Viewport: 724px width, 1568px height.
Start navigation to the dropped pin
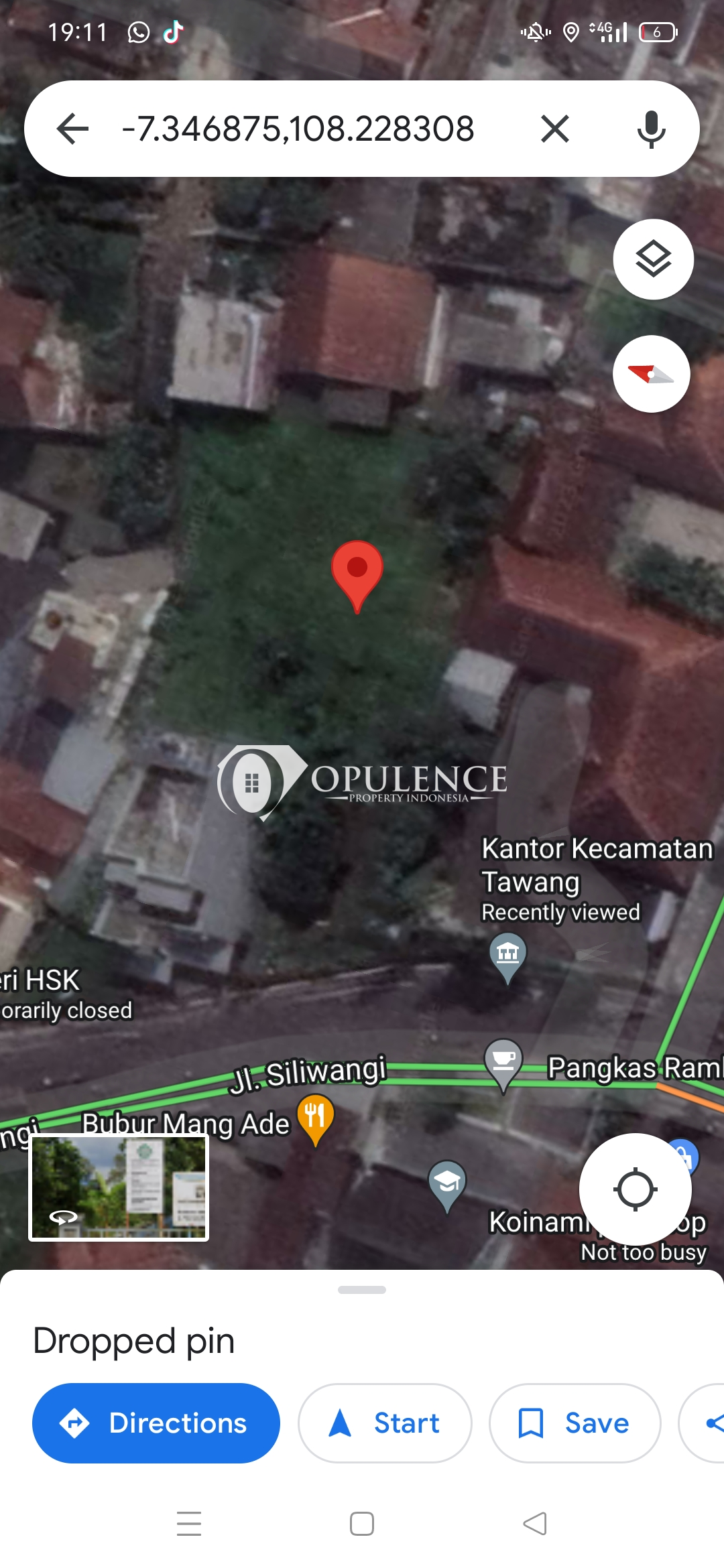click(x=385, y=1423)
